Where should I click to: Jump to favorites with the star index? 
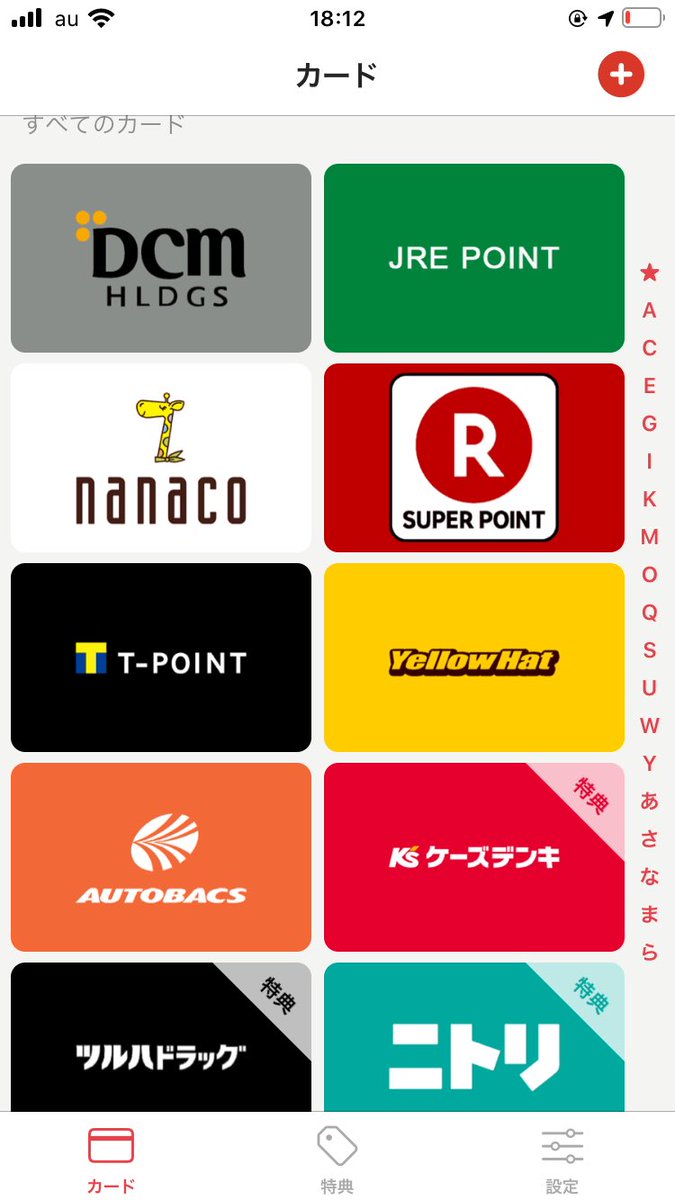[649, 272]
